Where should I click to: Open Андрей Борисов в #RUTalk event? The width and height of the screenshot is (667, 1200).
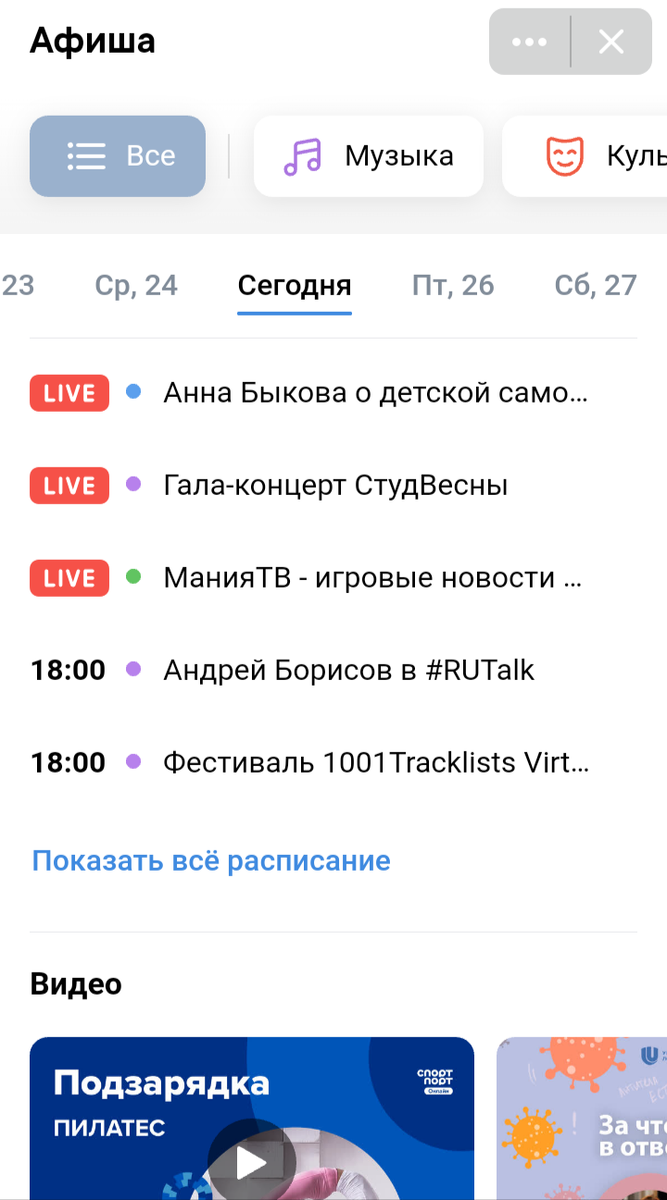pyautogui.click(x=333, y=670)
